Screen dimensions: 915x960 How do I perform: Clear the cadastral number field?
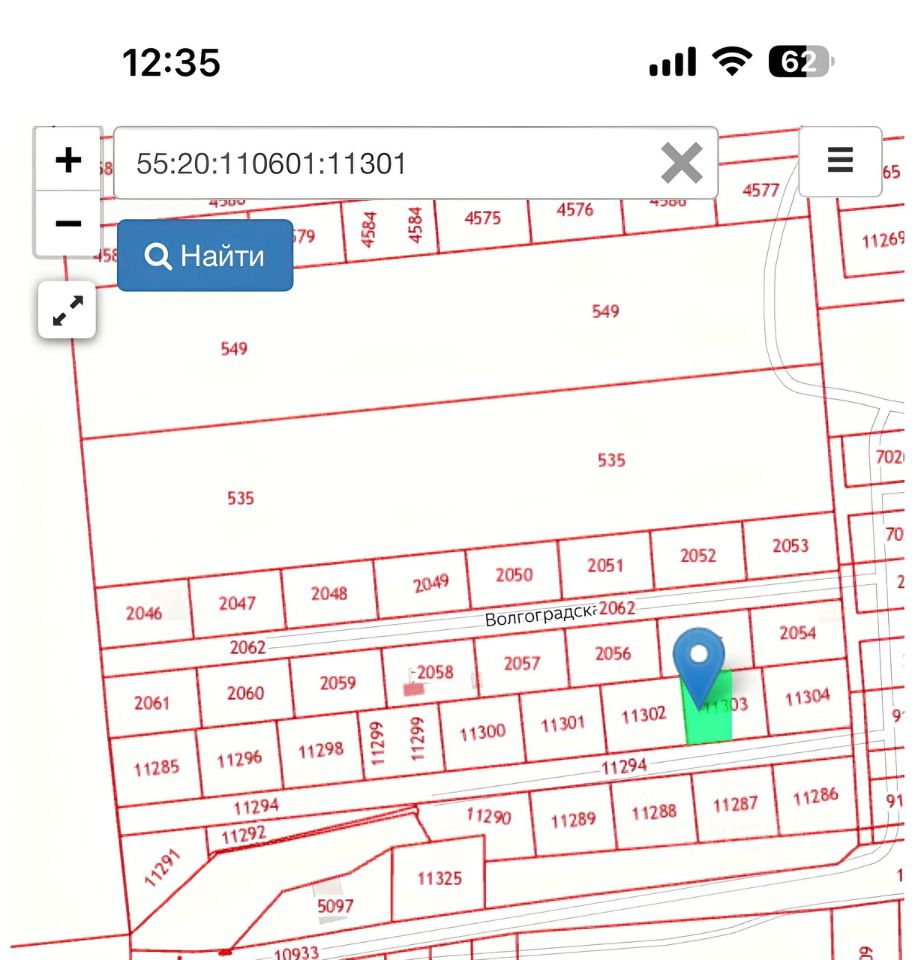point(681,163)
